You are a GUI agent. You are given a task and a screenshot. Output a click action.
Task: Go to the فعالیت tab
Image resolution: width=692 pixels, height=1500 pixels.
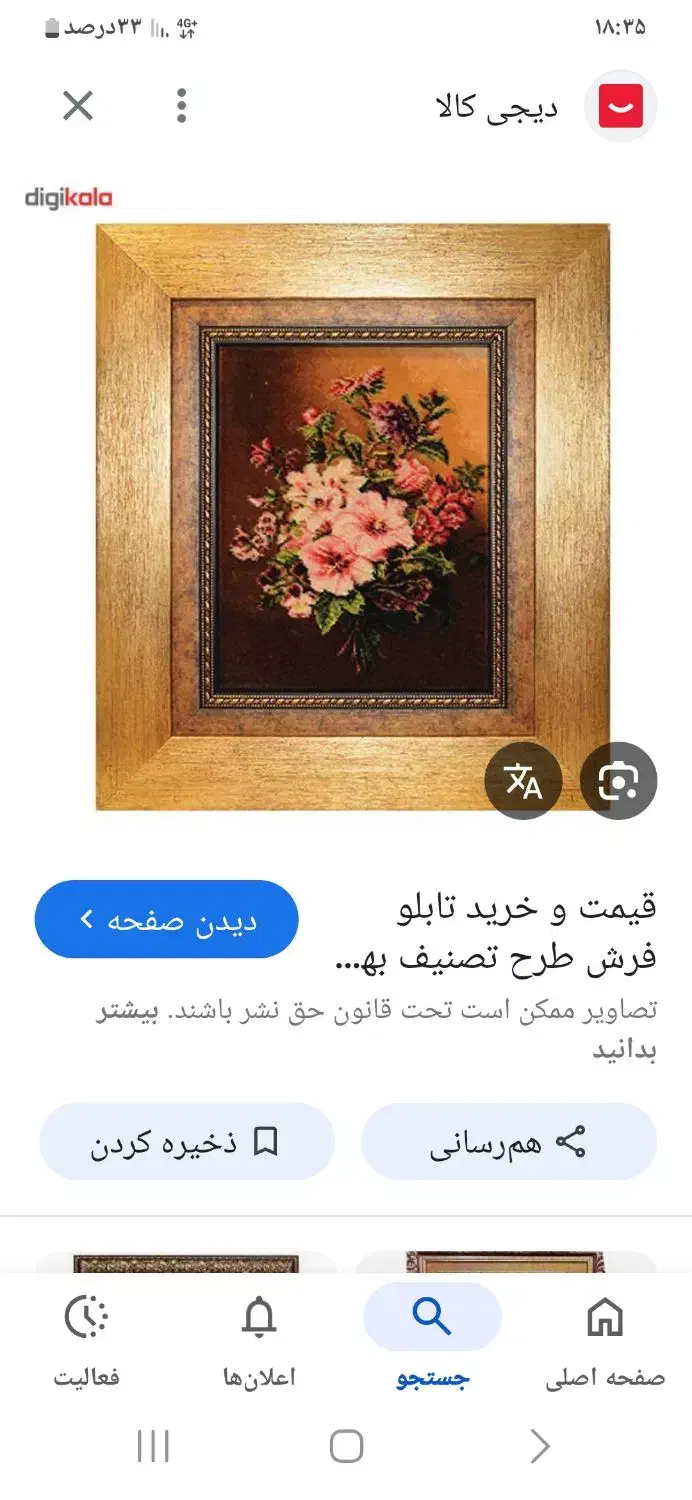point(86,1340)
